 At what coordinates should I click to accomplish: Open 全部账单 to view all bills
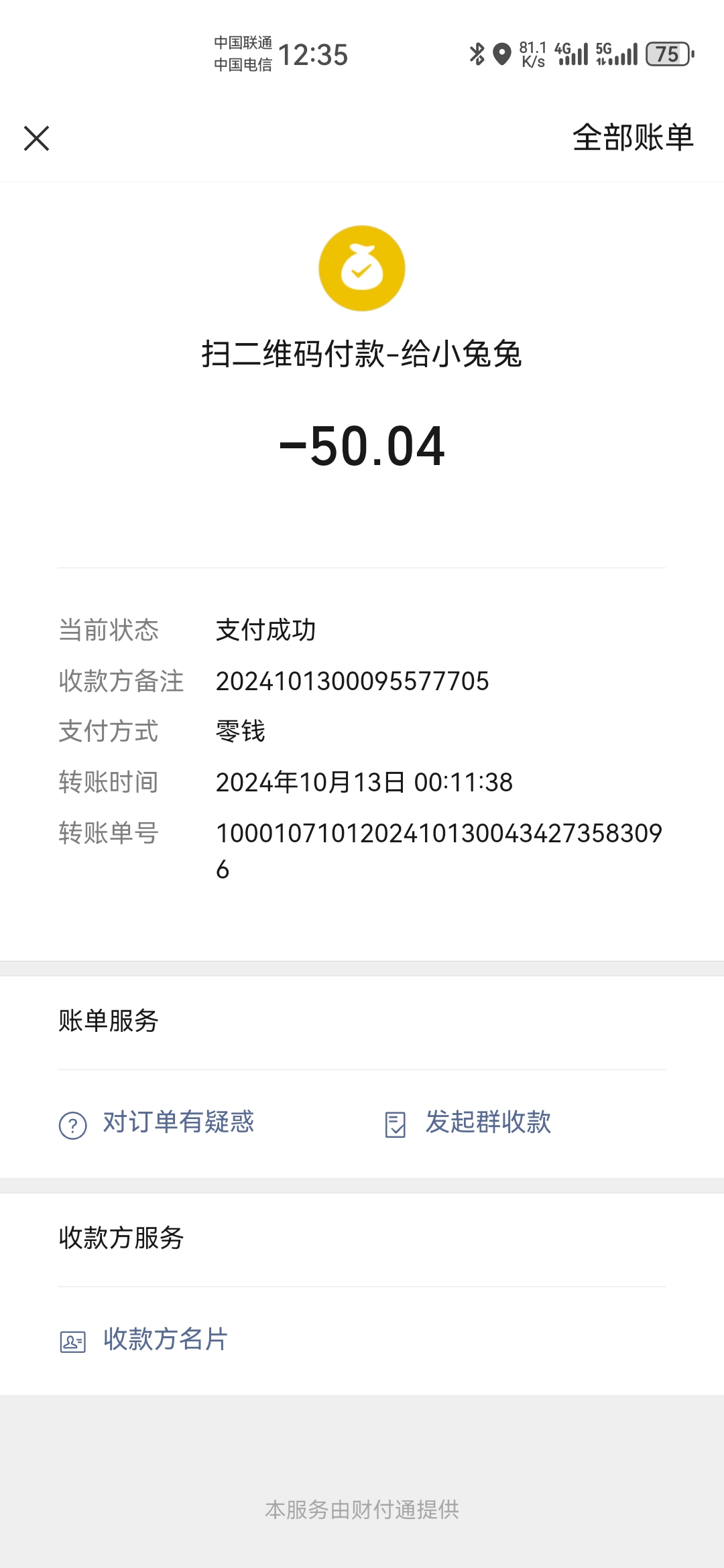[632, 138]
